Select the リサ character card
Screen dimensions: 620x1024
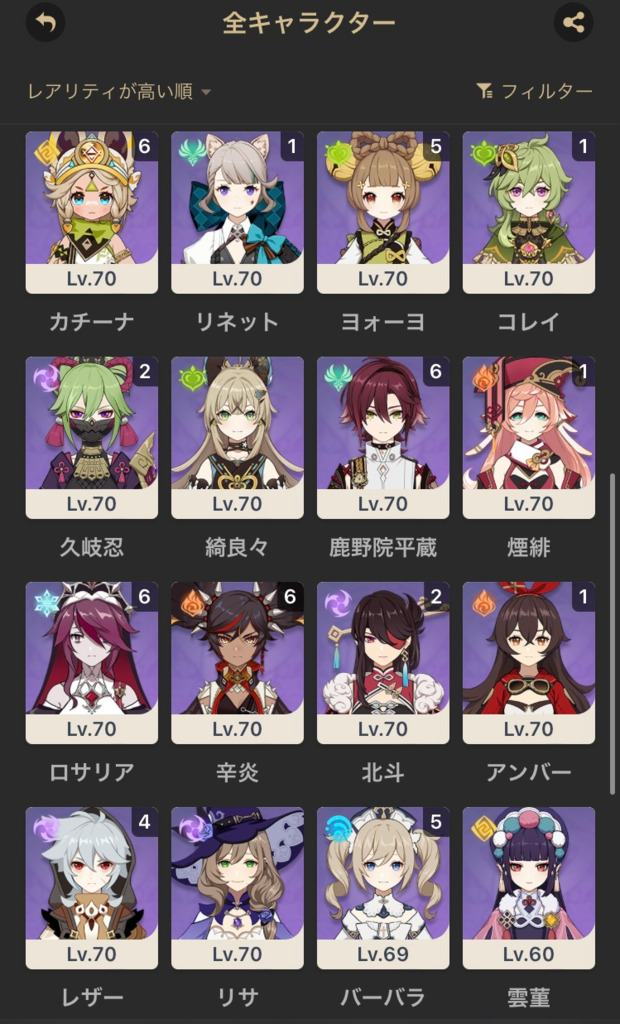[x=237, y=888]
